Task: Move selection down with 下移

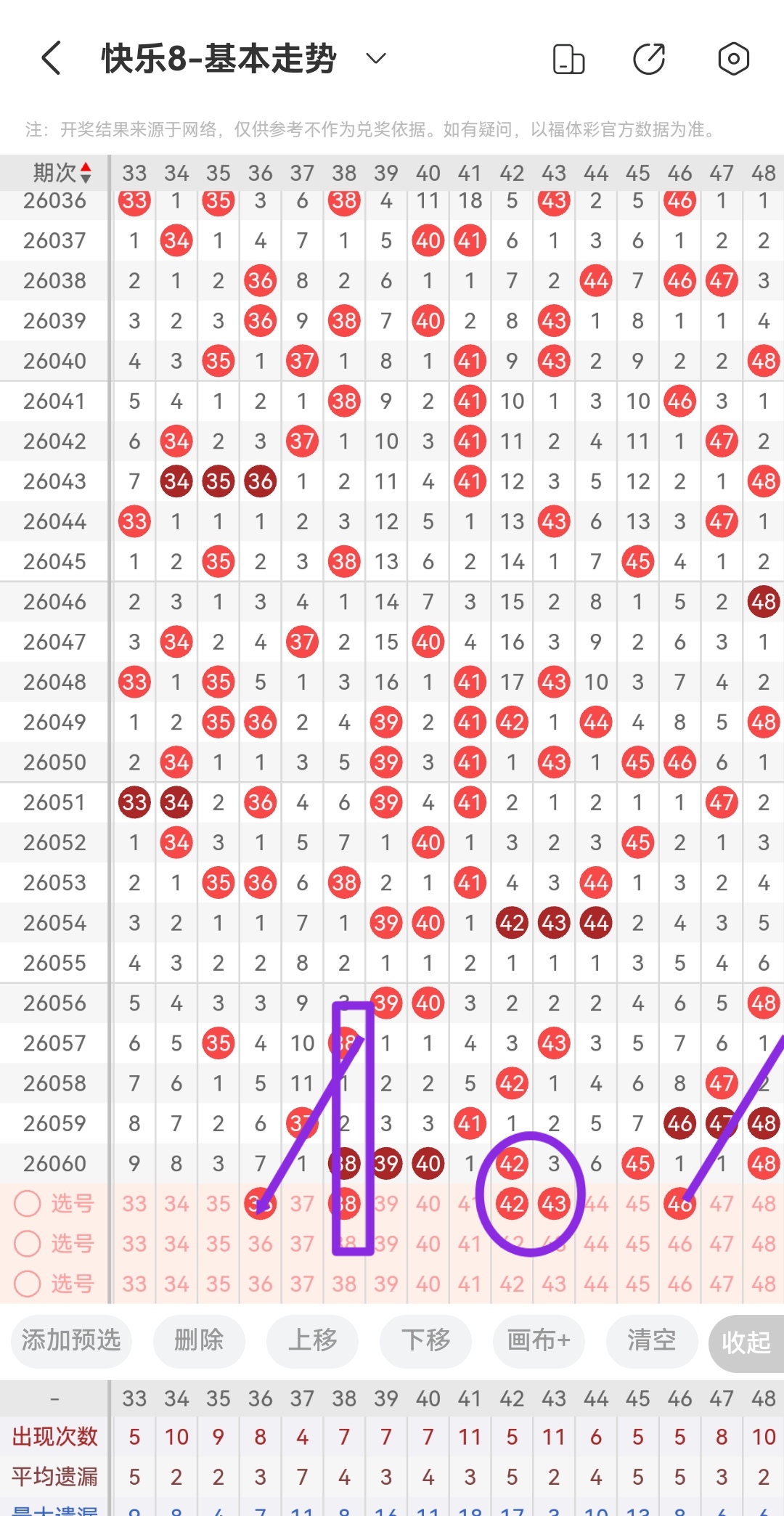Action: click(x=426, y=1340)
